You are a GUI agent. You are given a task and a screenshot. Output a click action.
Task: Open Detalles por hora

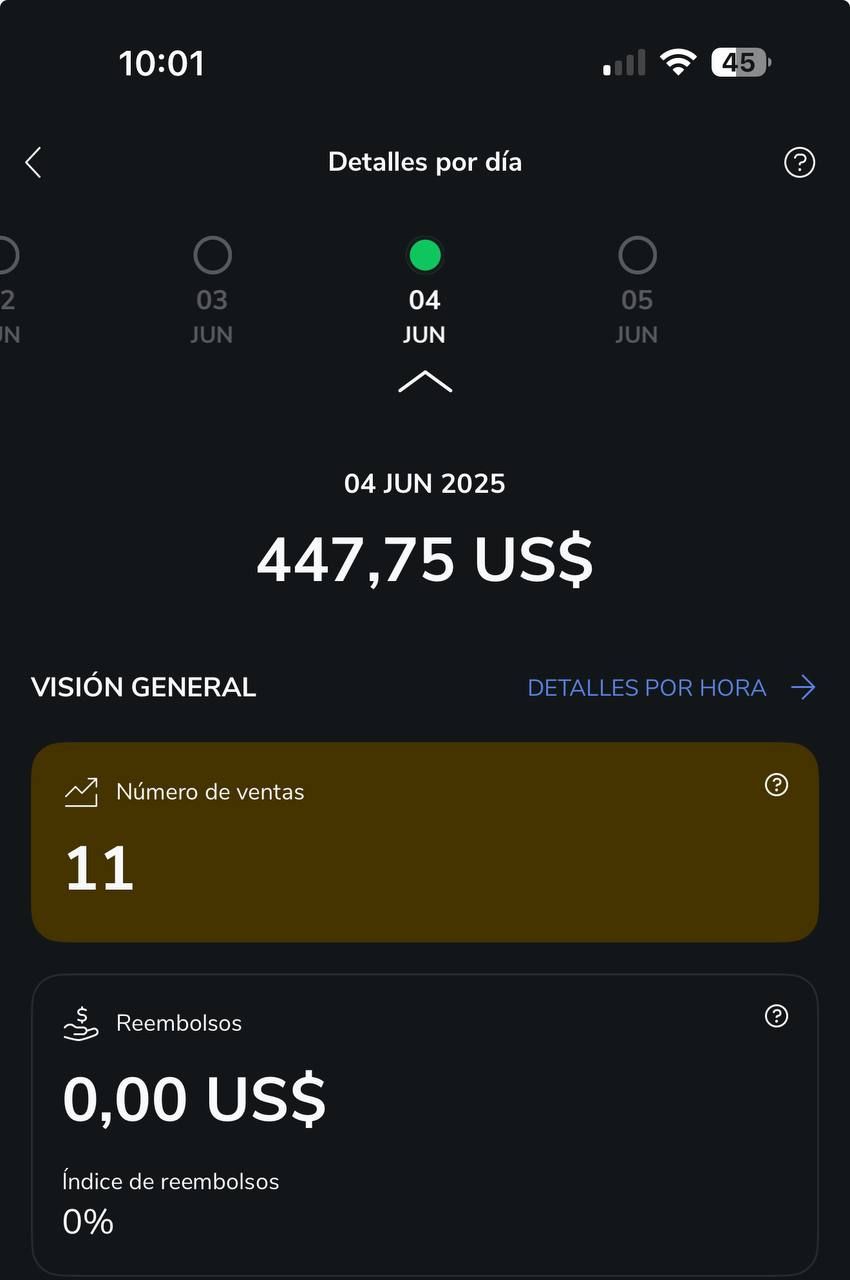pos(670,688)
